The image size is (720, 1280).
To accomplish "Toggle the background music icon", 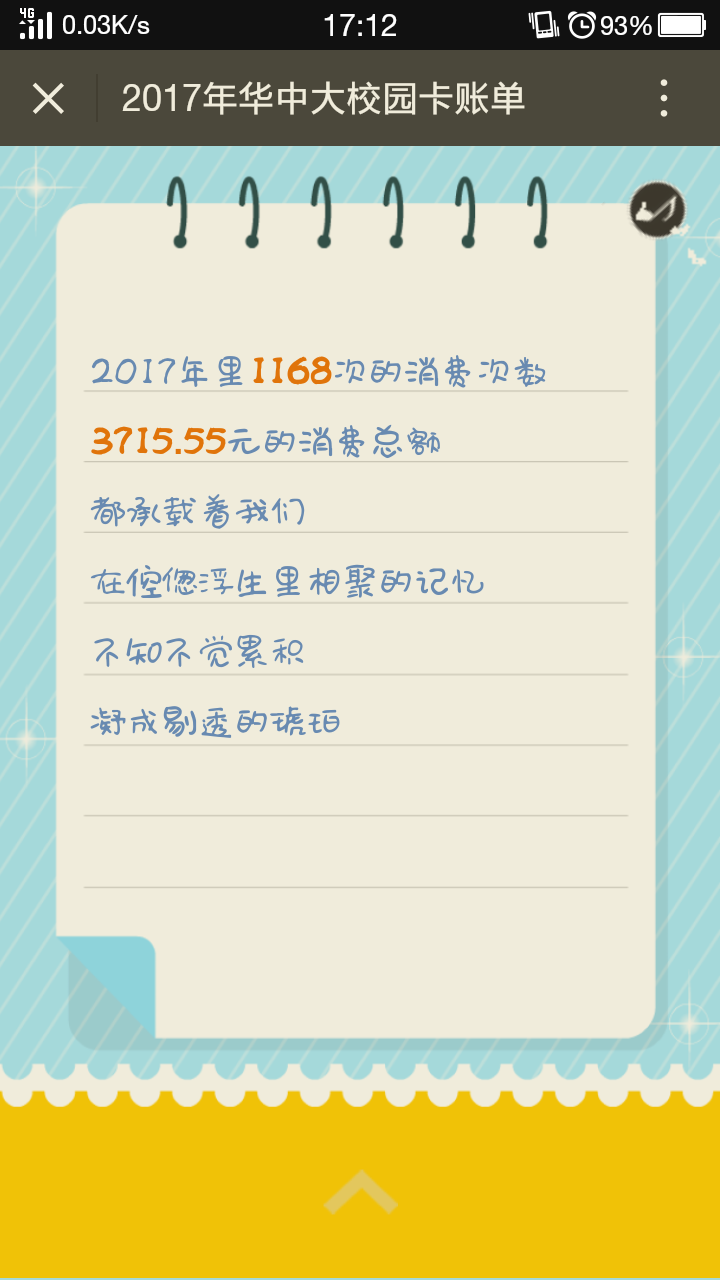I will point(658,210).
